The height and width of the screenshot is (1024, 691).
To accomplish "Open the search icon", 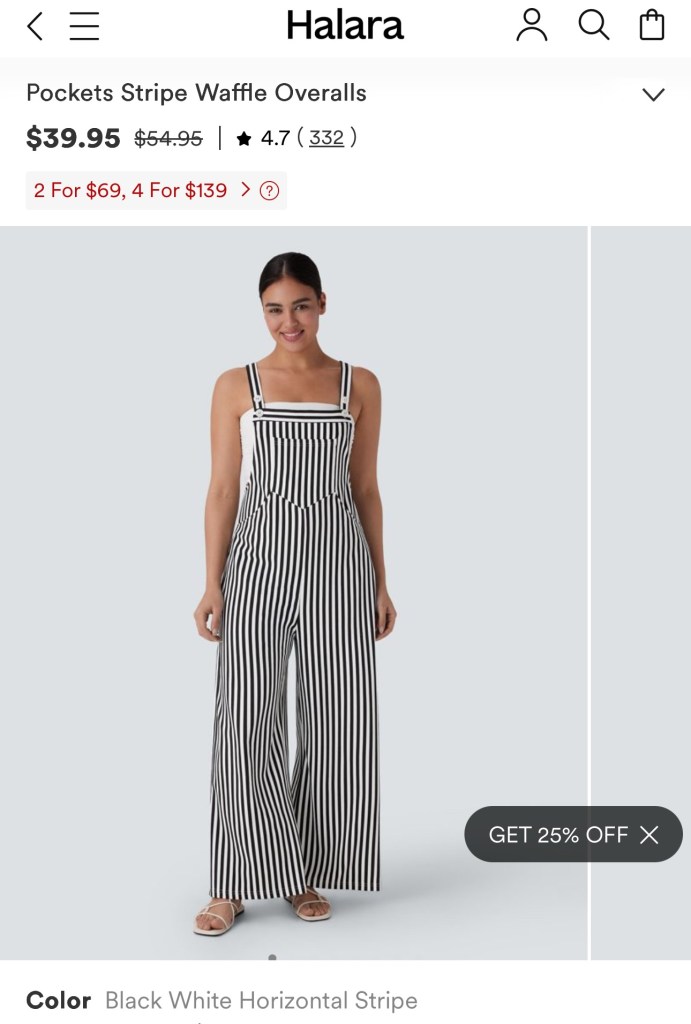I will click(593, 25).
